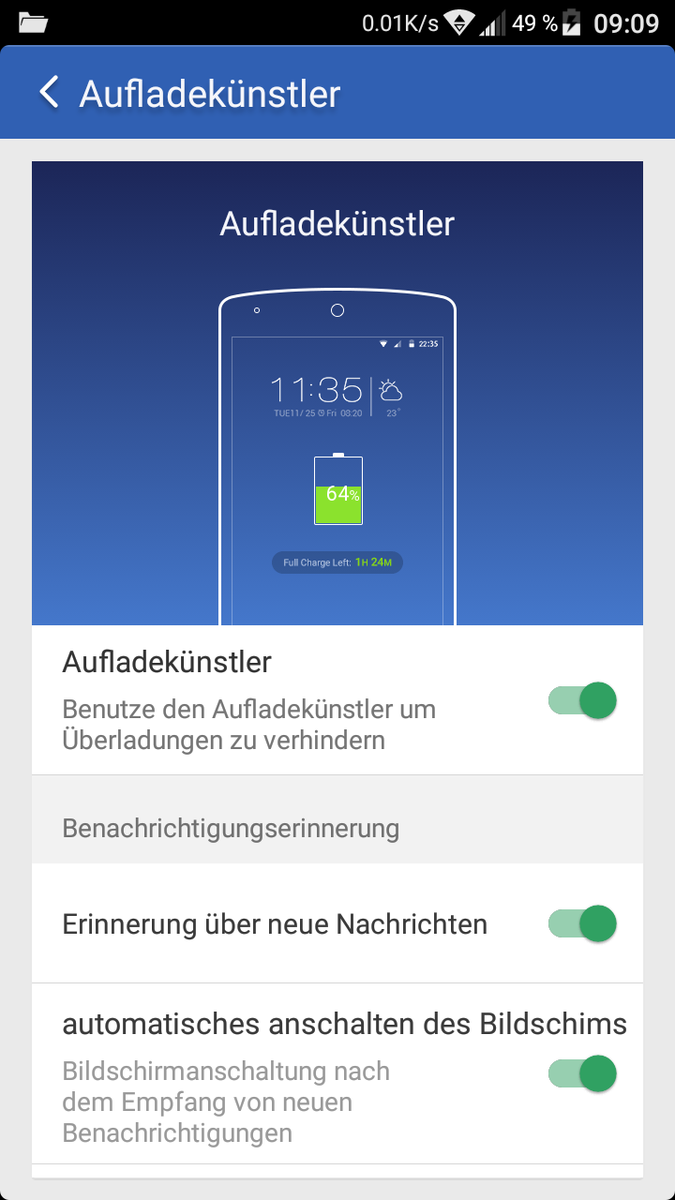Image resolution: width=675 pixels, height=1200 pixels.
Task: Go back from the Aufladekünstler screen
Action: coord(49,93)
